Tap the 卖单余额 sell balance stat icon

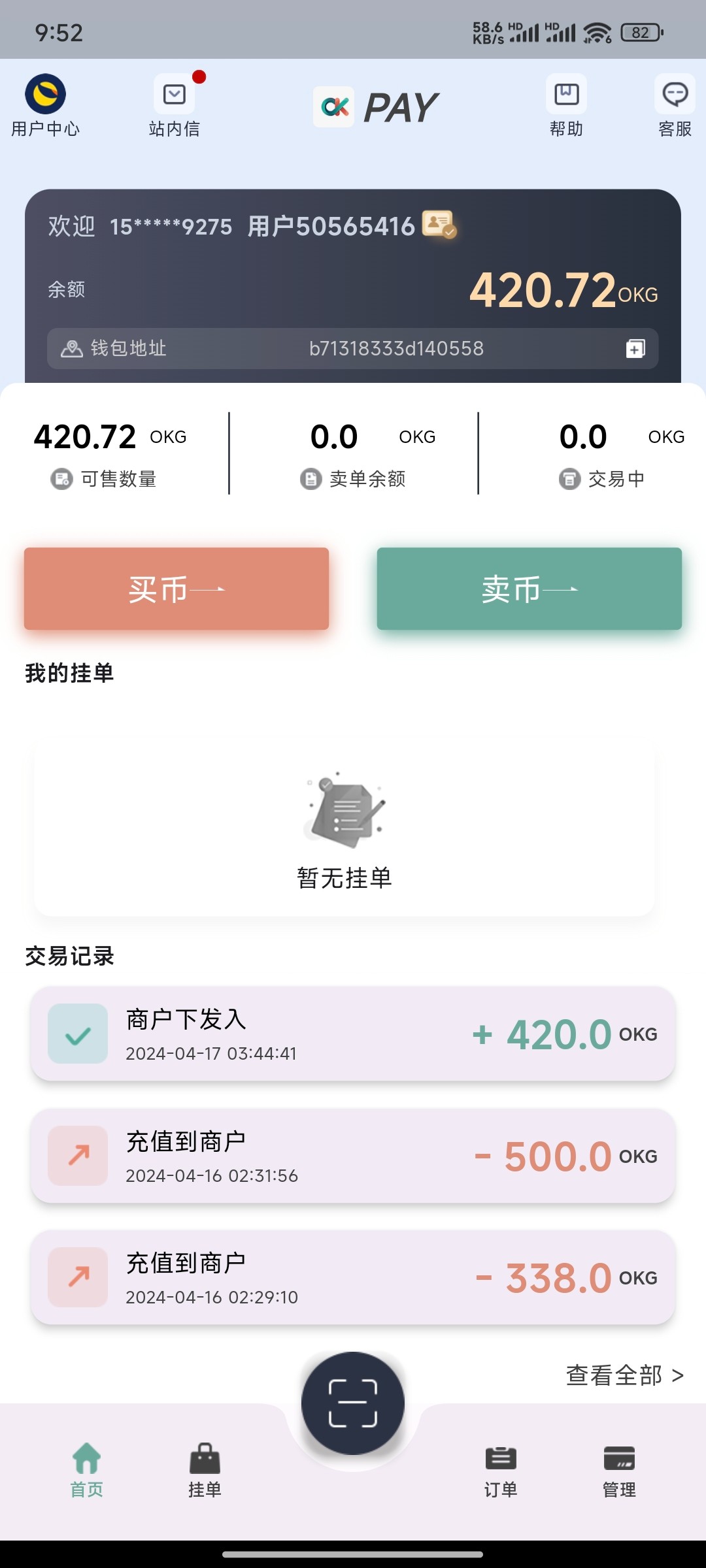(311, 478)
